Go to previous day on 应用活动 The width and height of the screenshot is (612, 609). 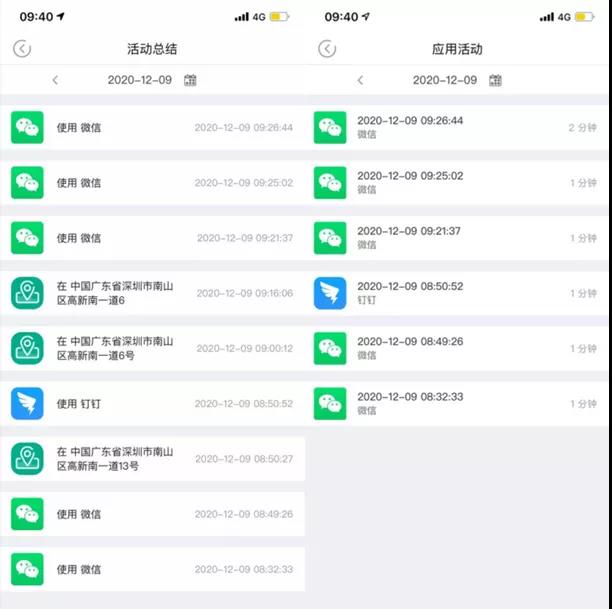coord(360,80)
